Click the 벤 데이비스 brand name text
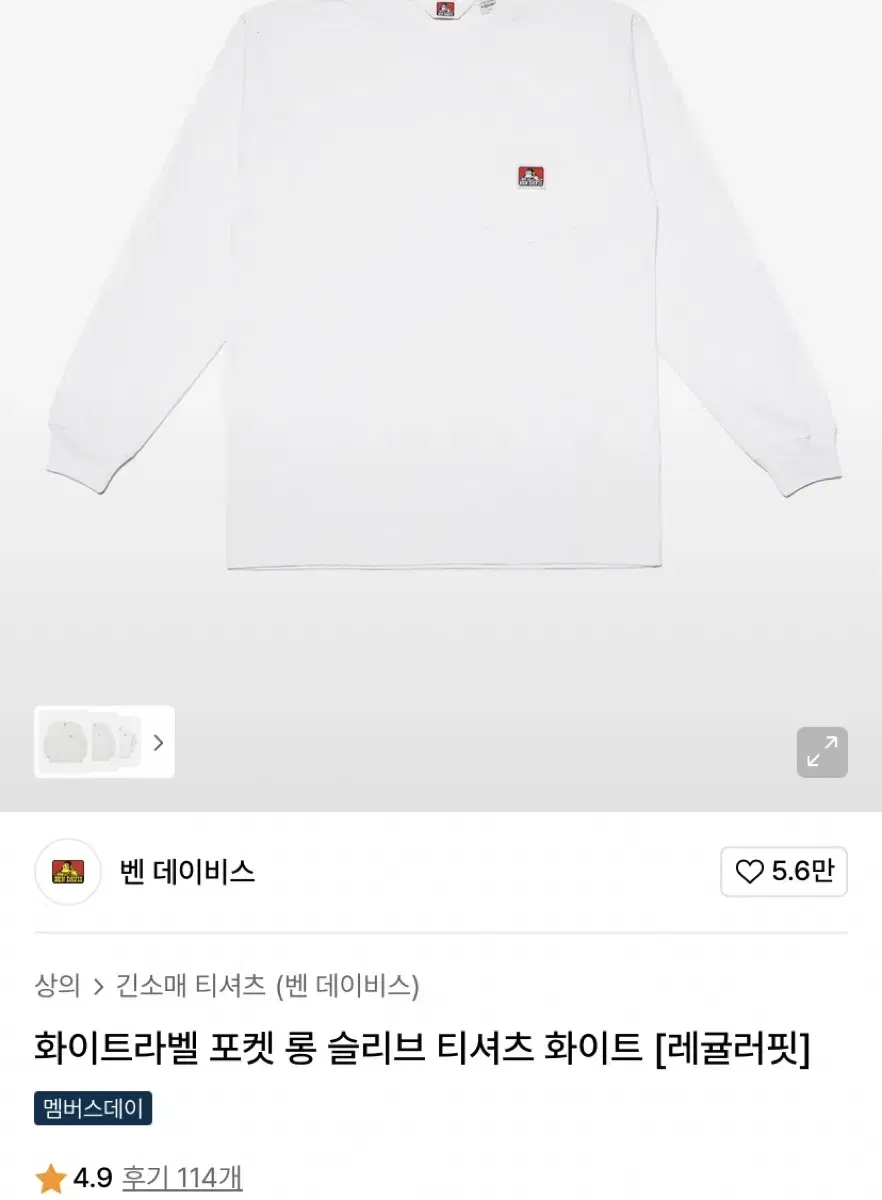Screen dimensions: 882x1200 point(186,872)
